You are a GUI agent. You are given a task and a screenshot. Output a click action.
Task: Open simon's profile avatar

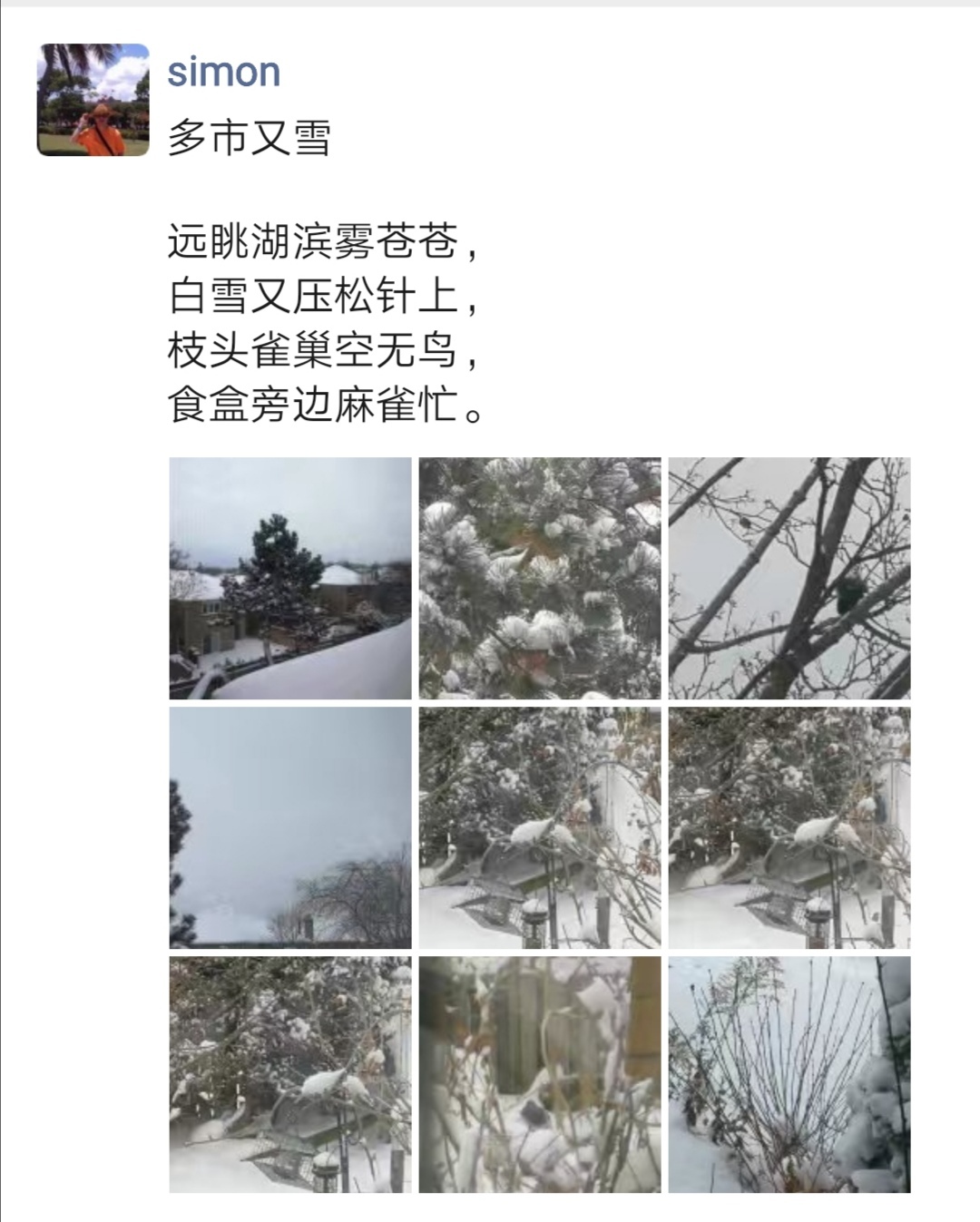pyautogui.click(x=93, y=100)
